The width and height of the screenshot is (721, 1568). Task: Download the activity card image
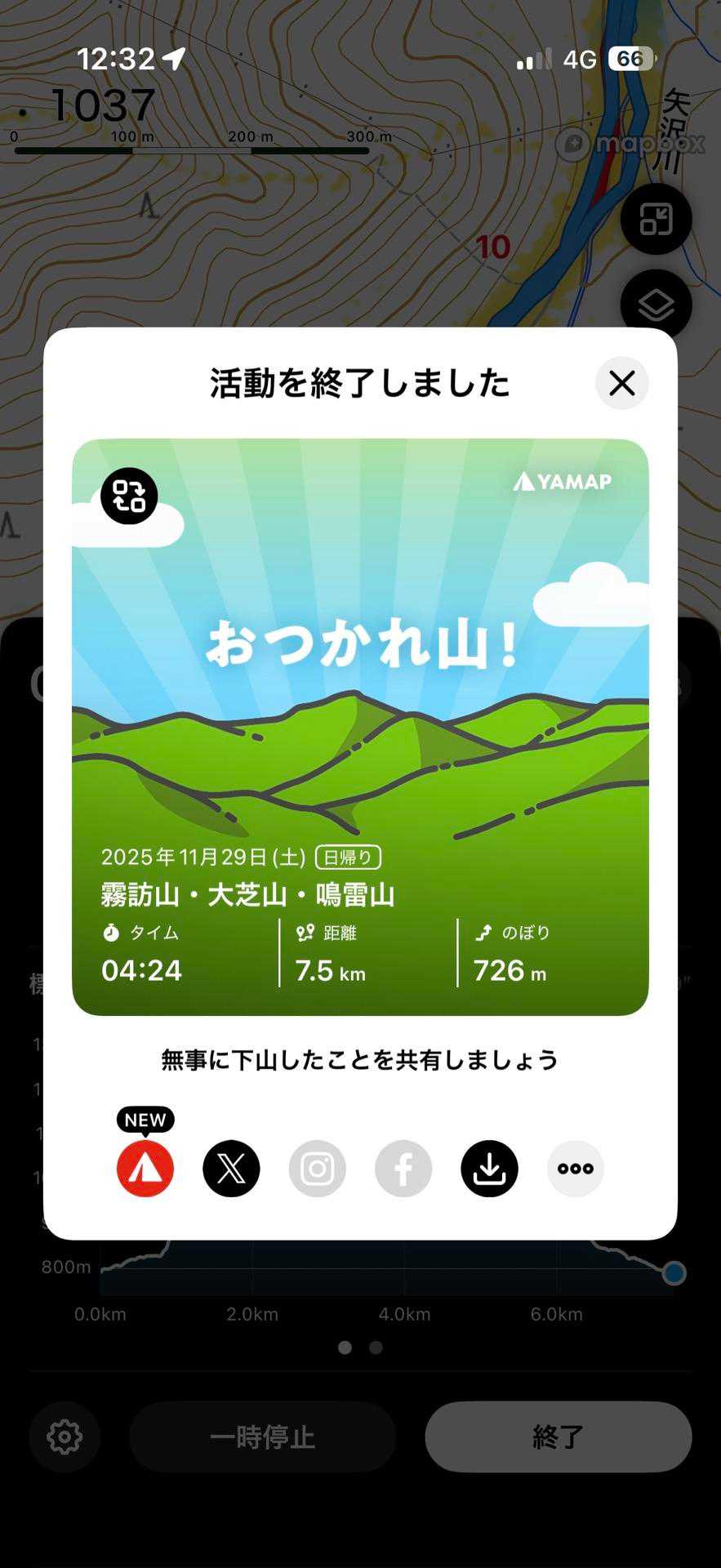tap(489, 1169)
